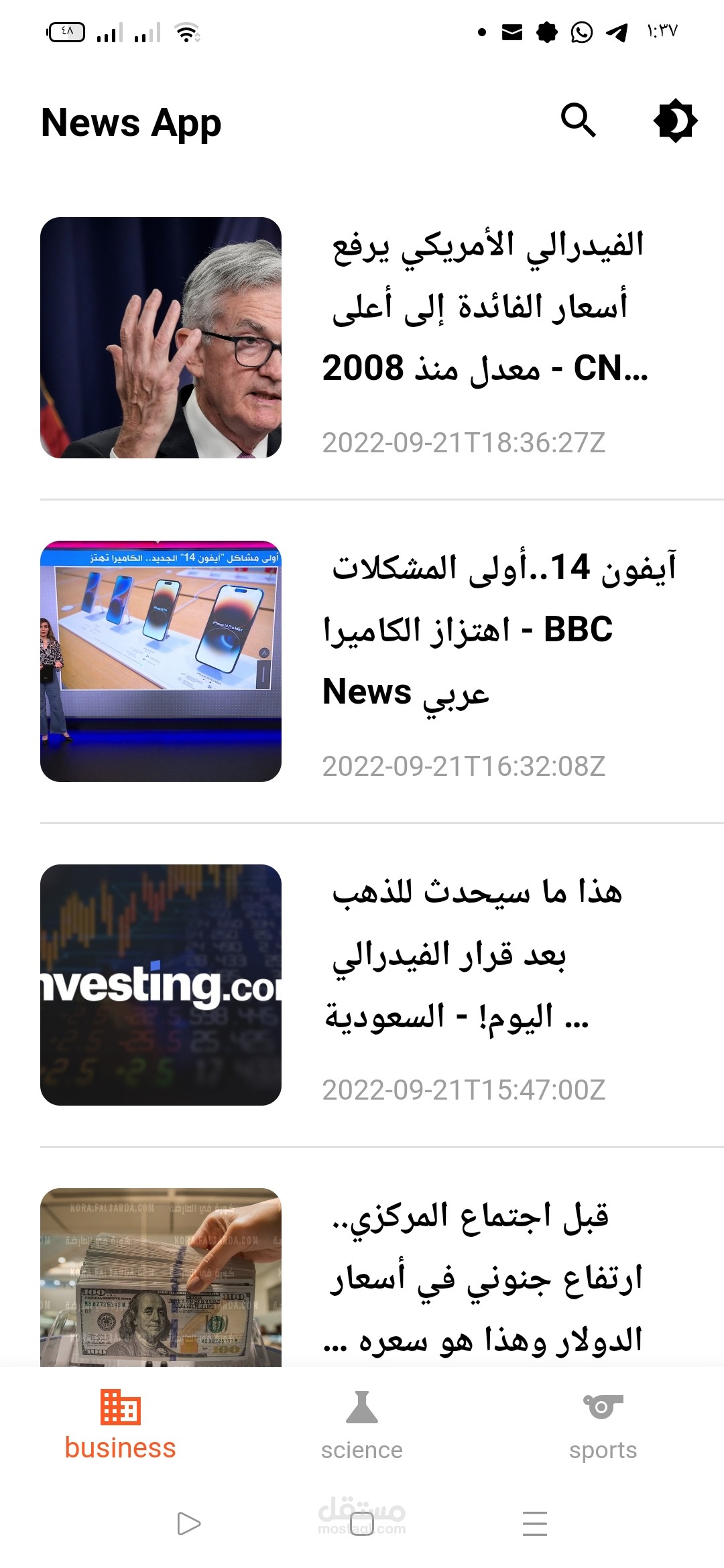Open the search icon in the app bar

point(578,121)
